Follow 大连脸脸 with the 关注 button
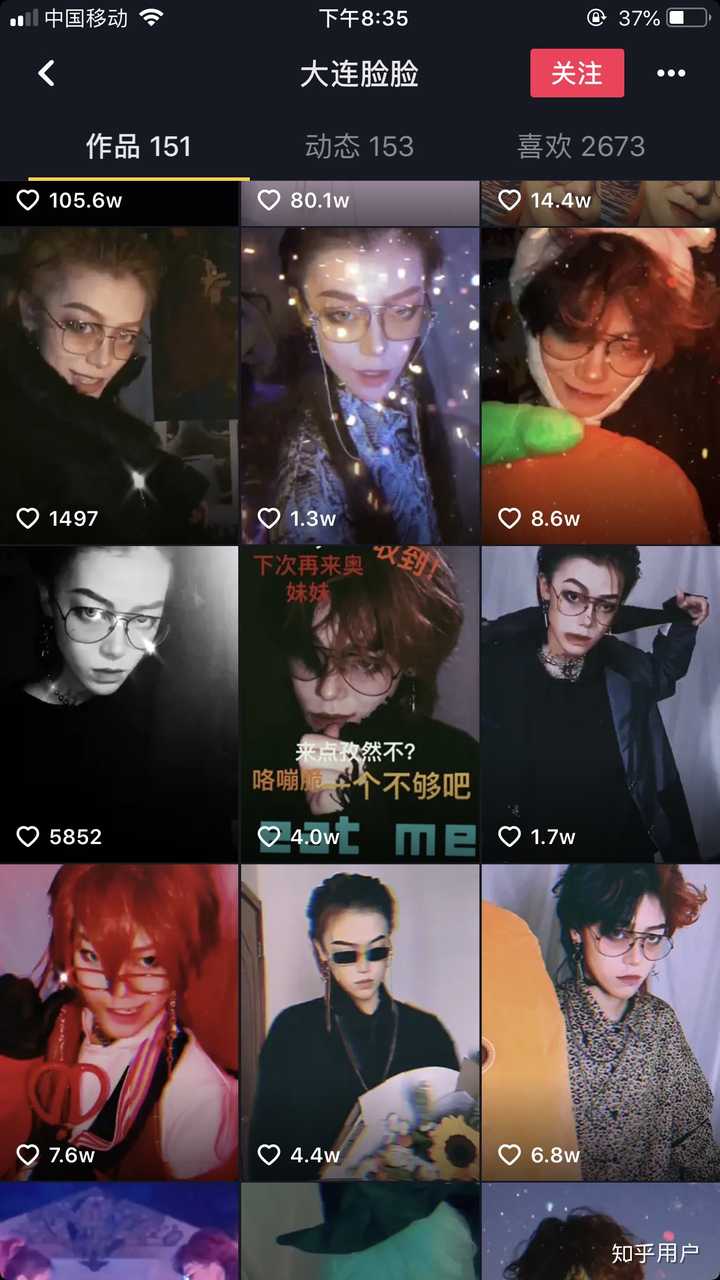Image resolution: width=720 pixels, height=1280 pixels. [577, 73]
